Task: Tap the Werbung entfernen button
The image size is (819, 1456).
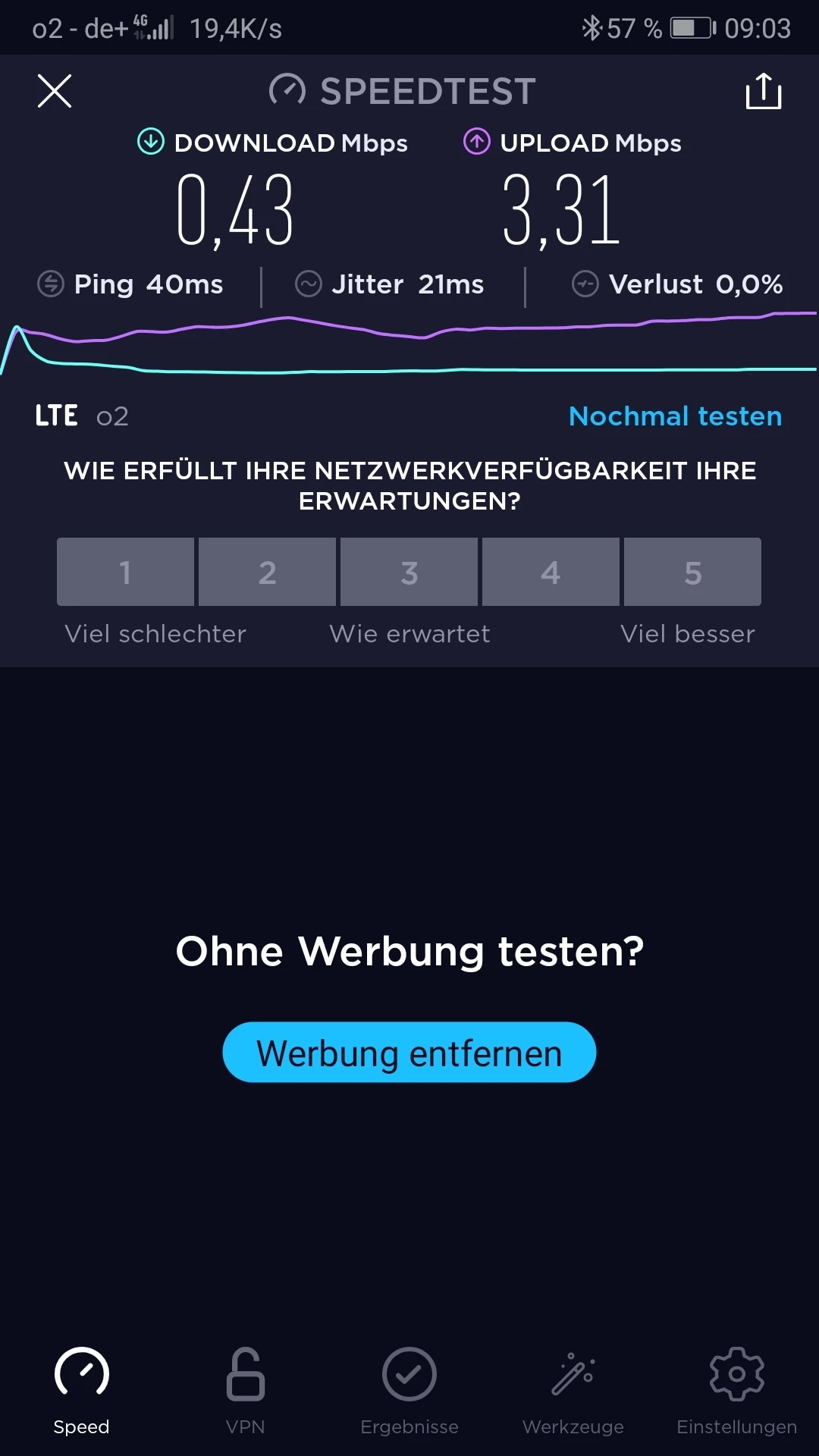Action: pyautogui.click(x=409, y=1053)
